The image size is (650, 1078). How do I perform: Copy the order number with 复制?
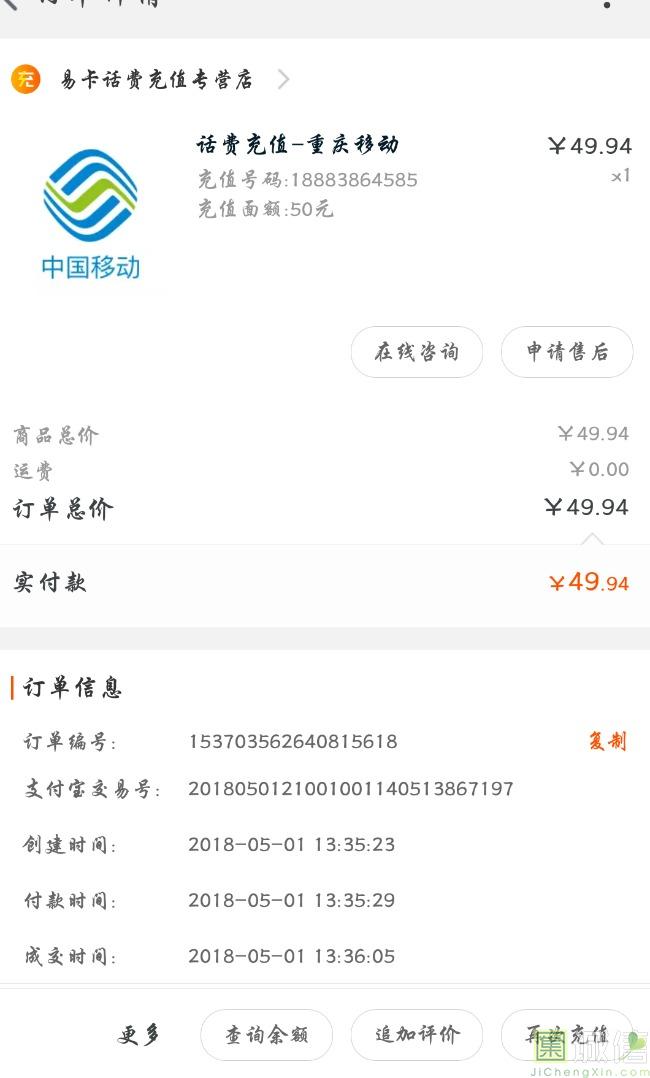click(x=607, y=741)
